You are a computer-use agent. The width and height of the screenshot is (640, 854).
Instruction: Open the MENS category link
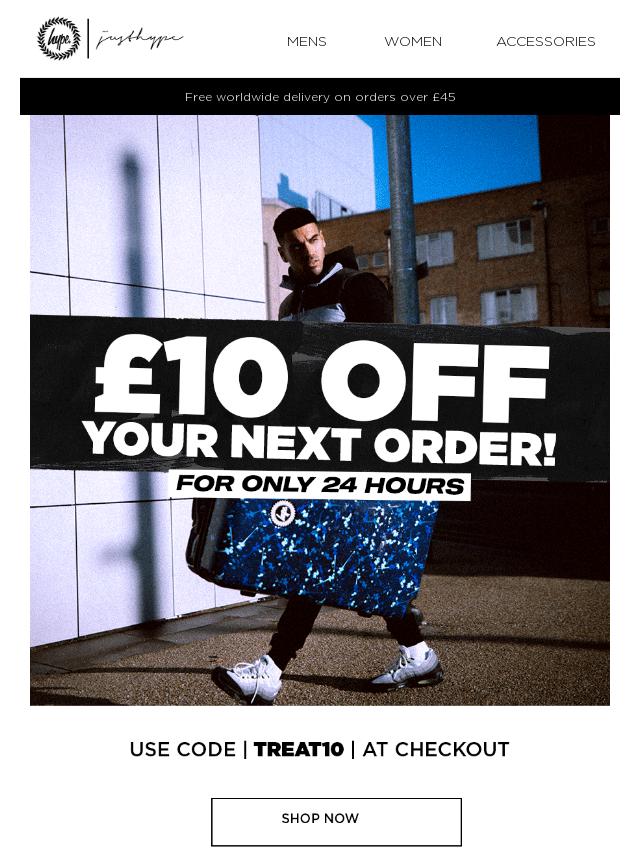tap(306, 41)
